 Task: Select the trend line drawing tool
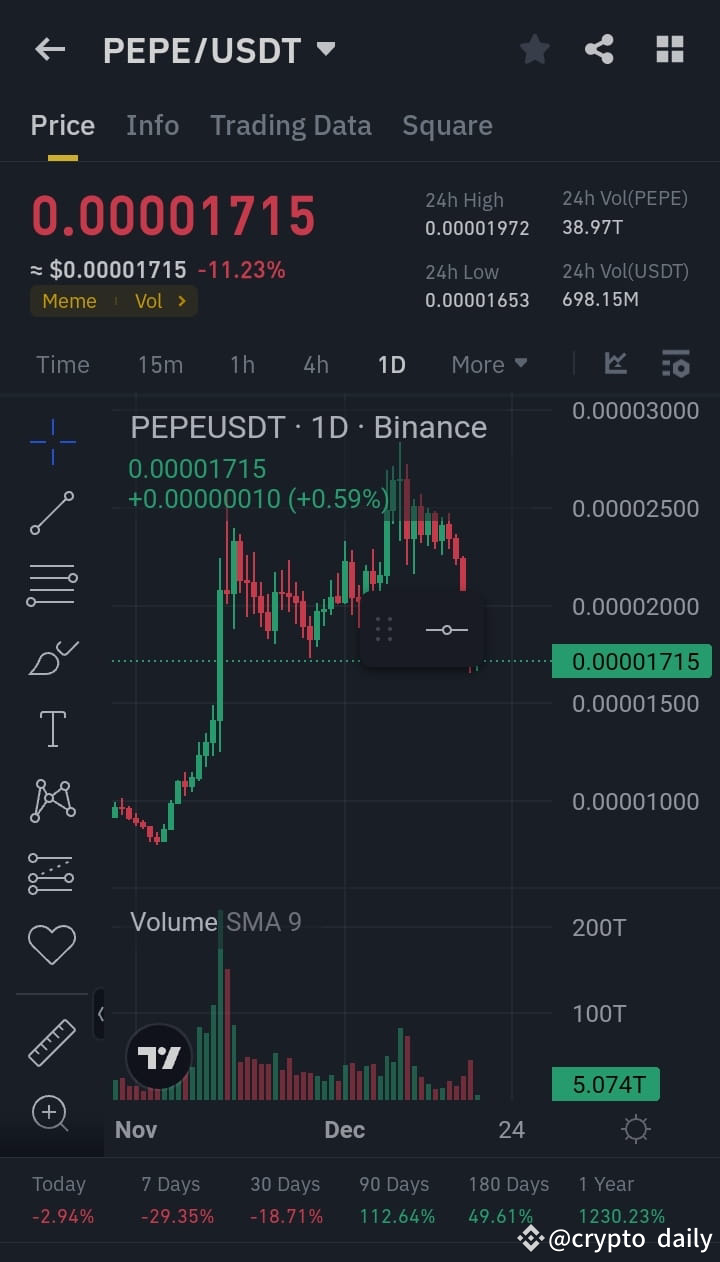tap(52, 513)
